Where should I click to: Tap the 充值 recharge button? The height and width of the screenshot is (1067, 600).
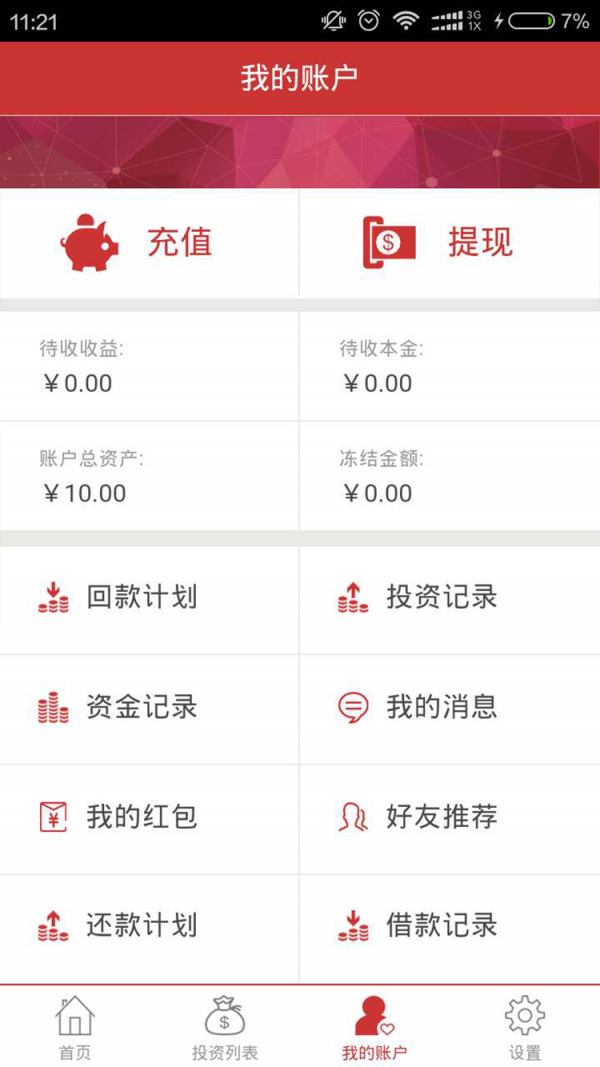click(x=149, y=243)
